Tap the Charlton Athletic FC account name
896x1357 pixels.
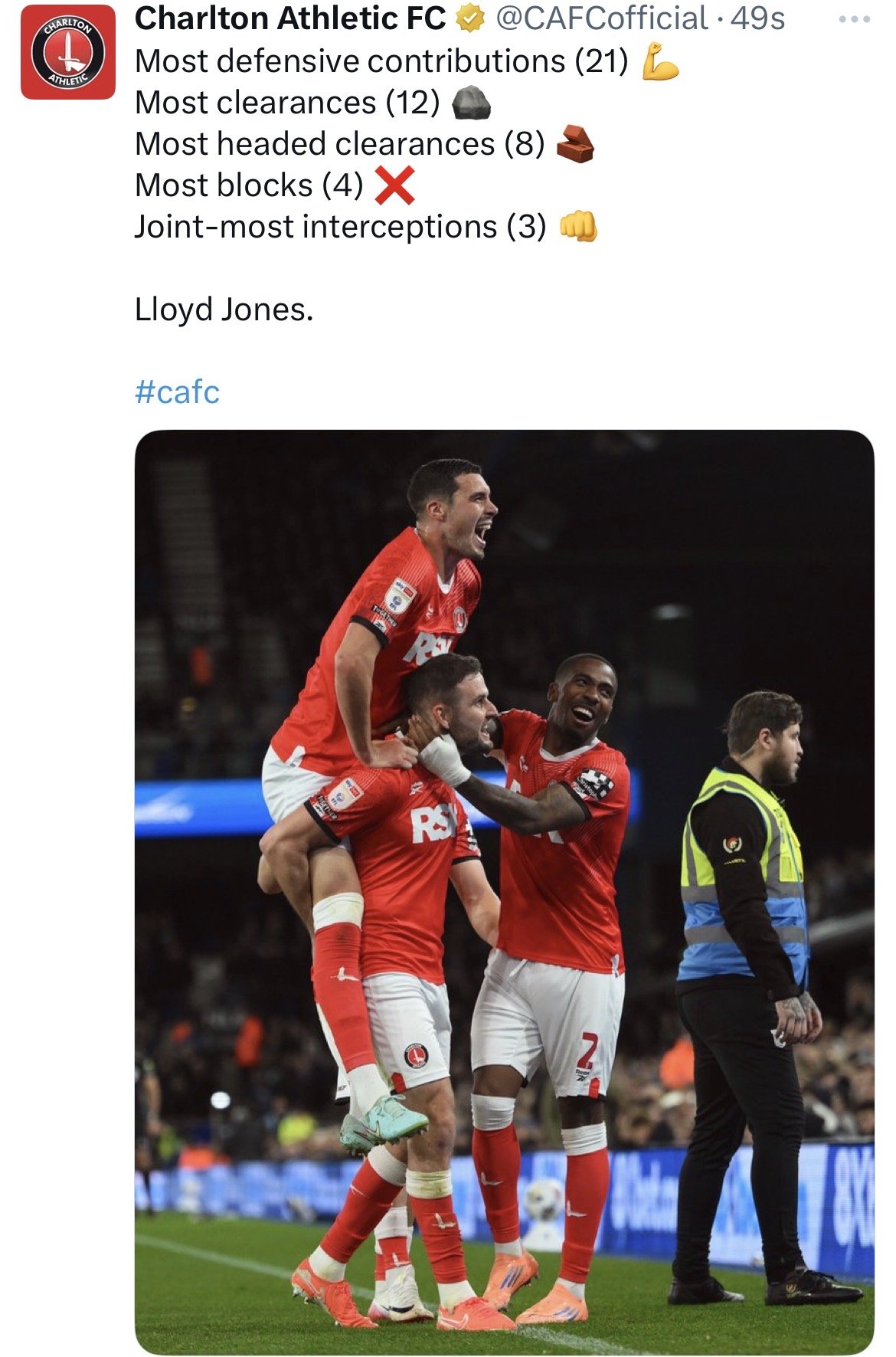click(289, 18)
